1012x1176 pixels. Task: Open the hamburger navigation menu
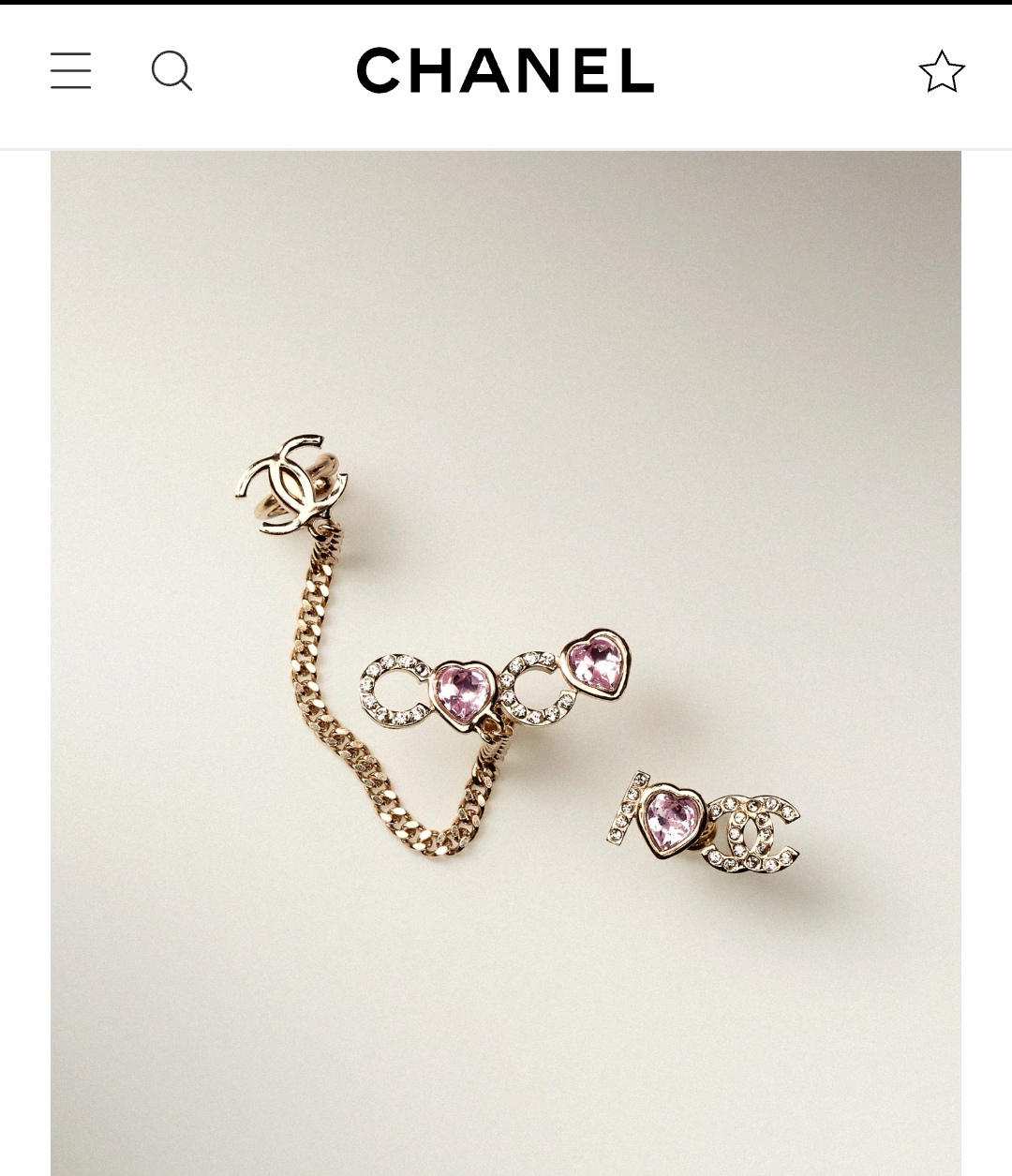71,71
